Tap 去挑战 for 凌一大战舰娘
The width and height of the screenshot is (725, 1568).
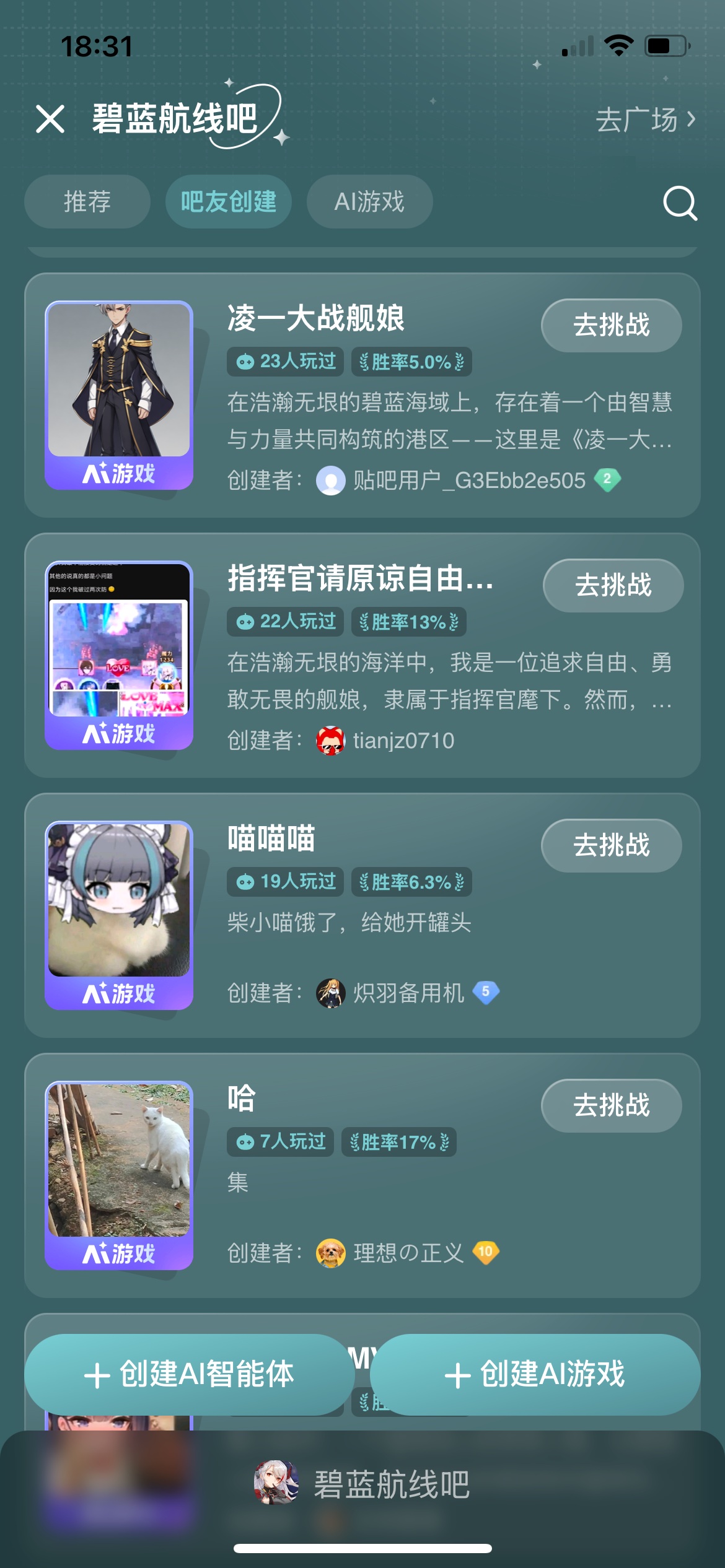(x=611, y=326)
